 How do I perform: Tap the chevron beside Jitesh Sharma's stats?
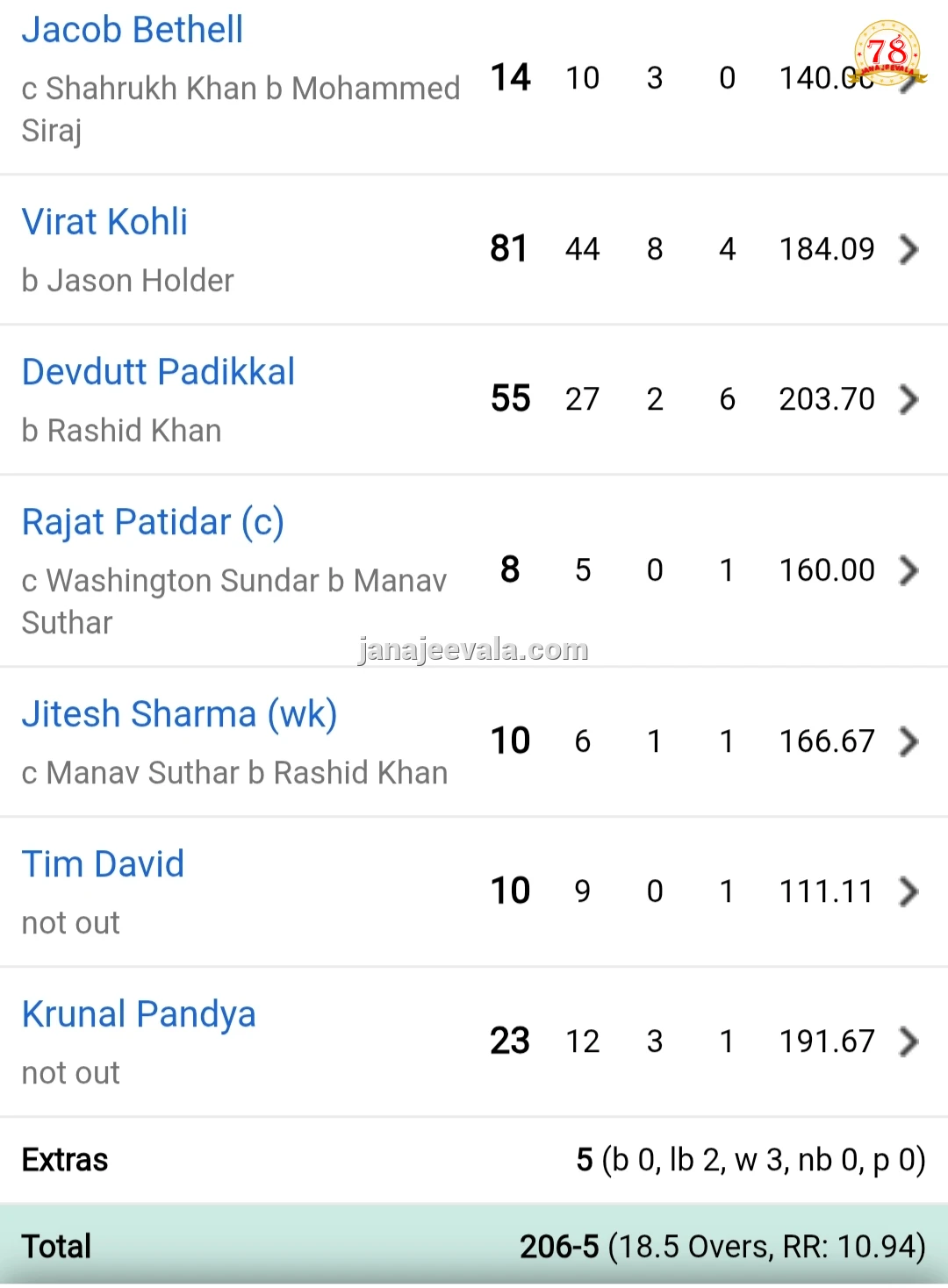[x=908, y=741]
